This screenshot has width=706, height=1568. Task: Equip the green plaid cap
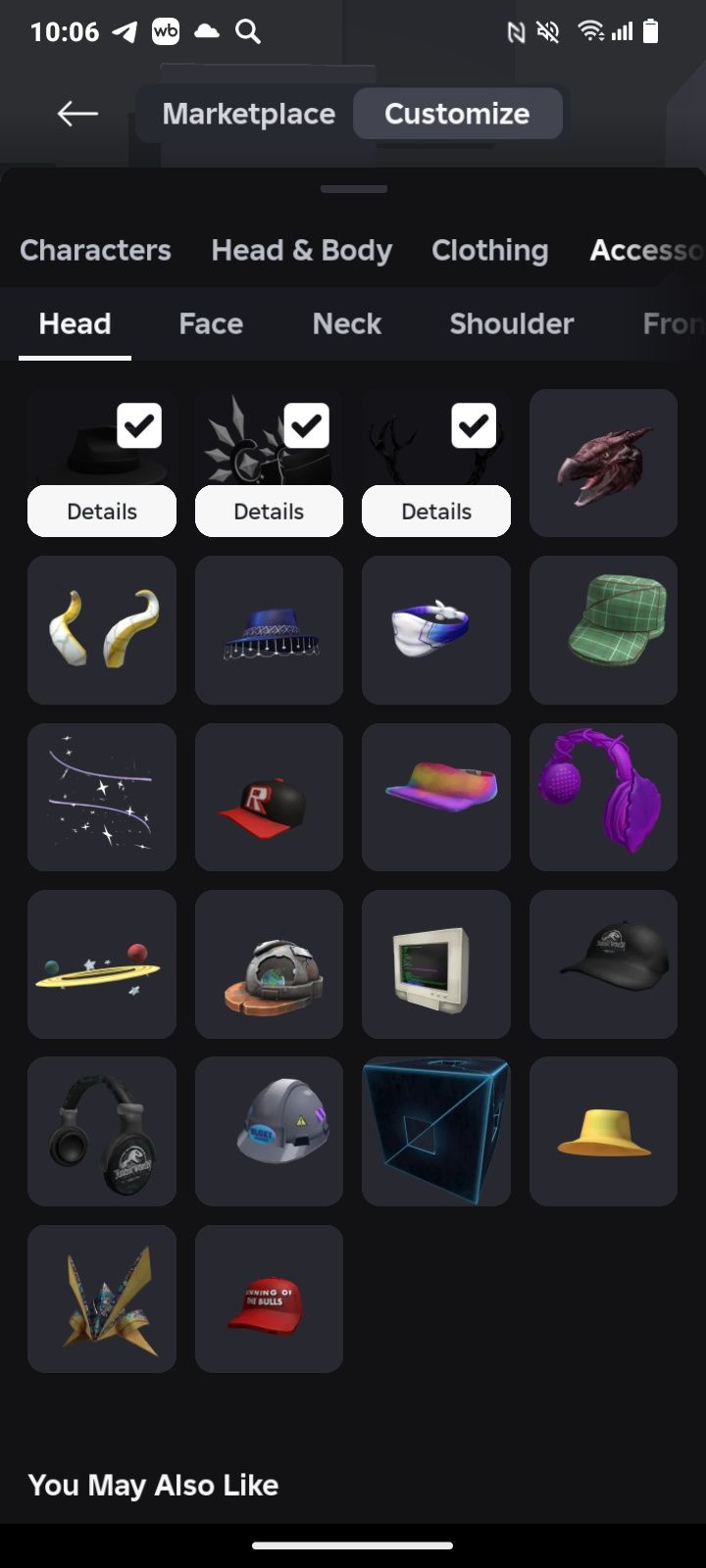click(x=603, y=630)
